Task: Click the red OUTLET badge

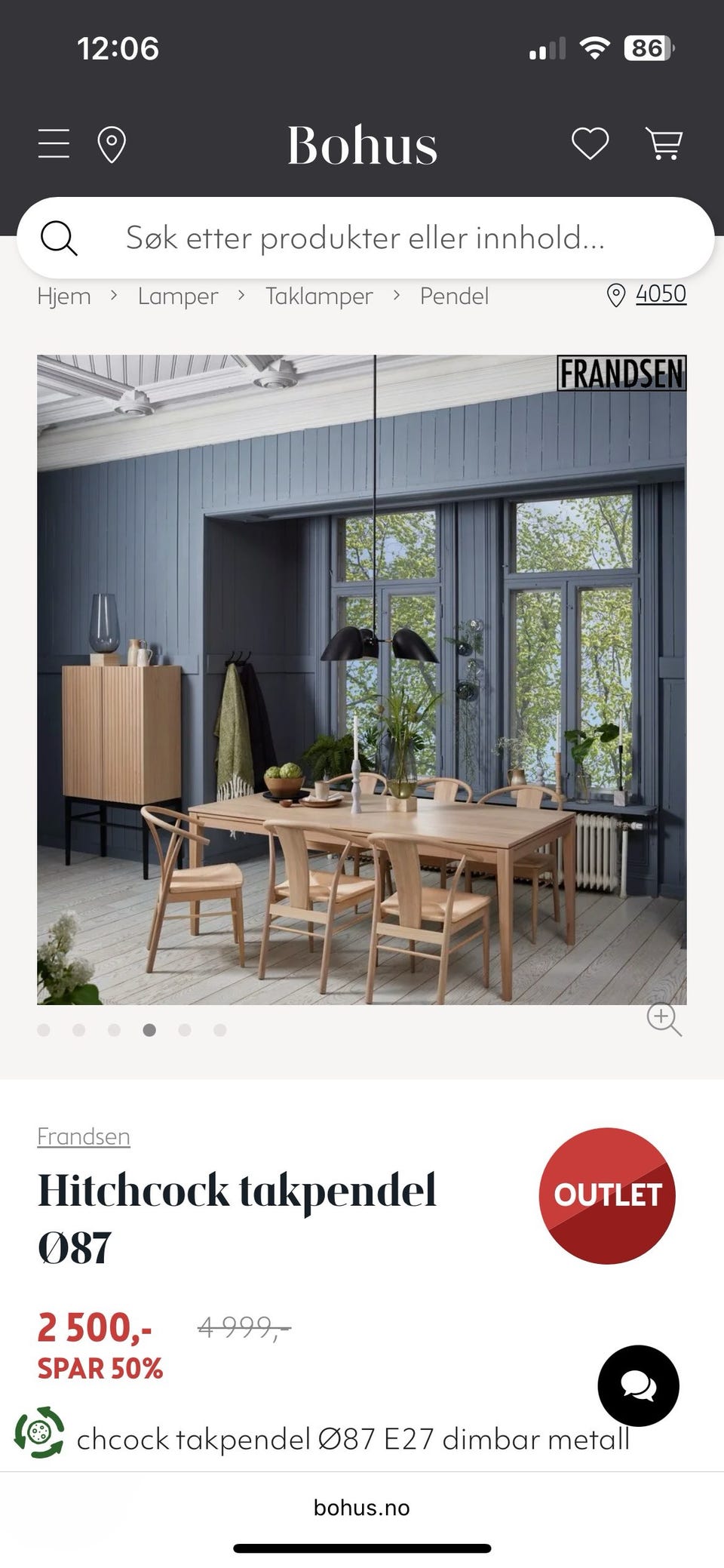Action: (x=608, y=1196)
